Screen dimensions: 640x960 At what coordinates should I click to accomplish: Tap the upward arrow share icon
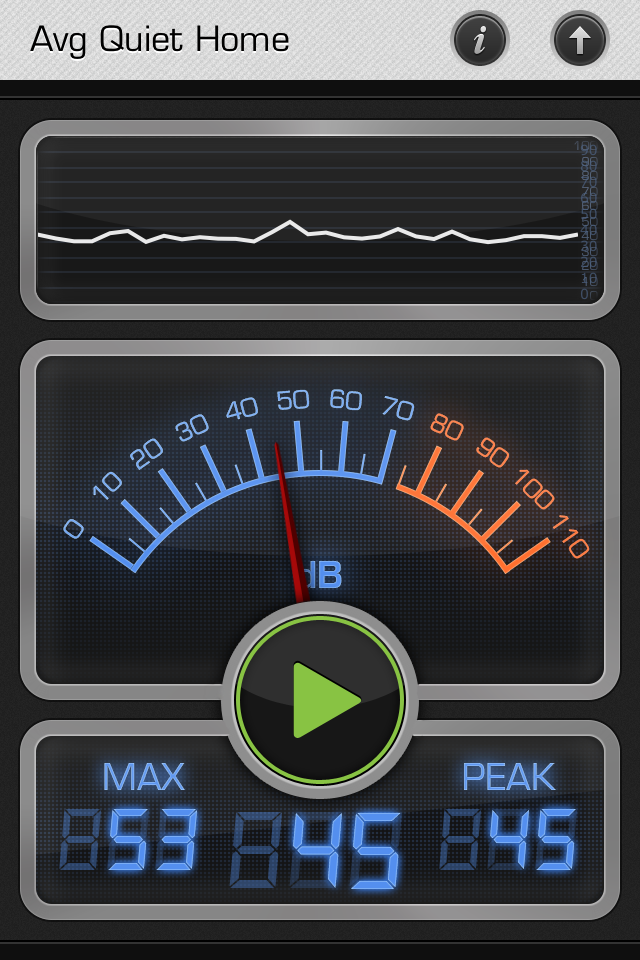pyautogui.click(x=580, y=40)
